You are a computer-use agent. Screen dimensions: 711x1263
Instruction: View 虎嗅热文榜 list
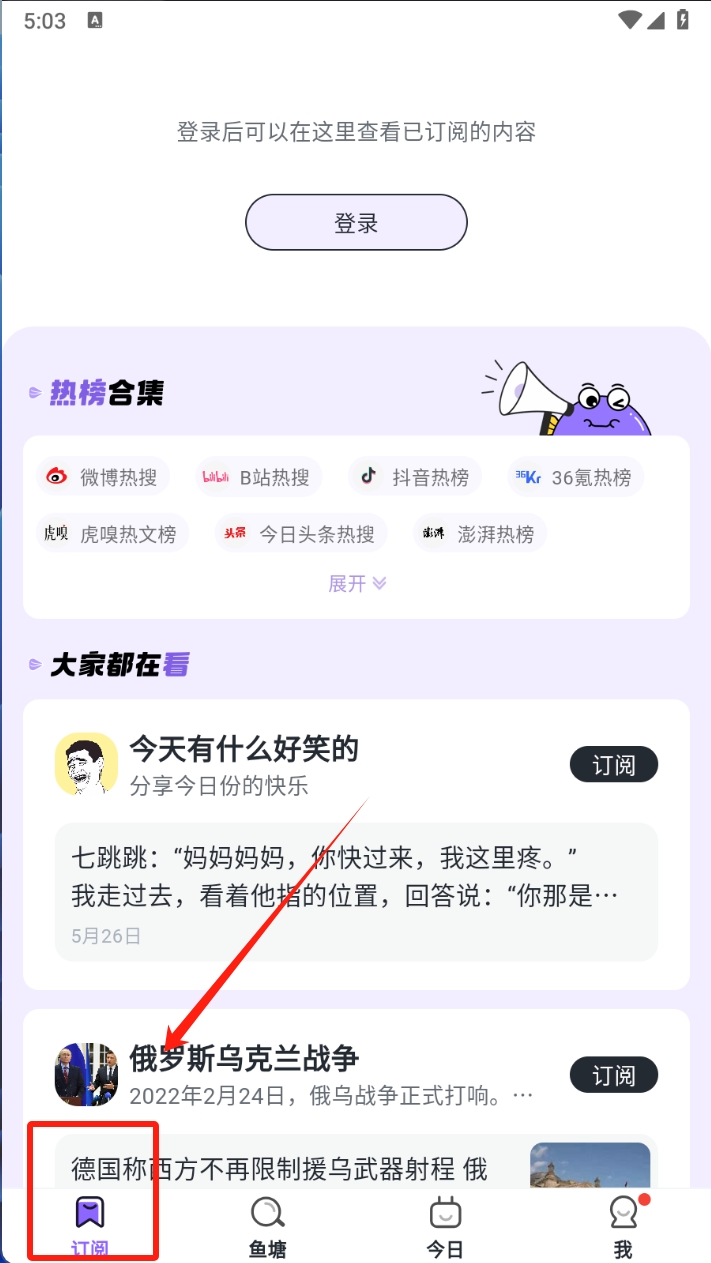point(110,534)
